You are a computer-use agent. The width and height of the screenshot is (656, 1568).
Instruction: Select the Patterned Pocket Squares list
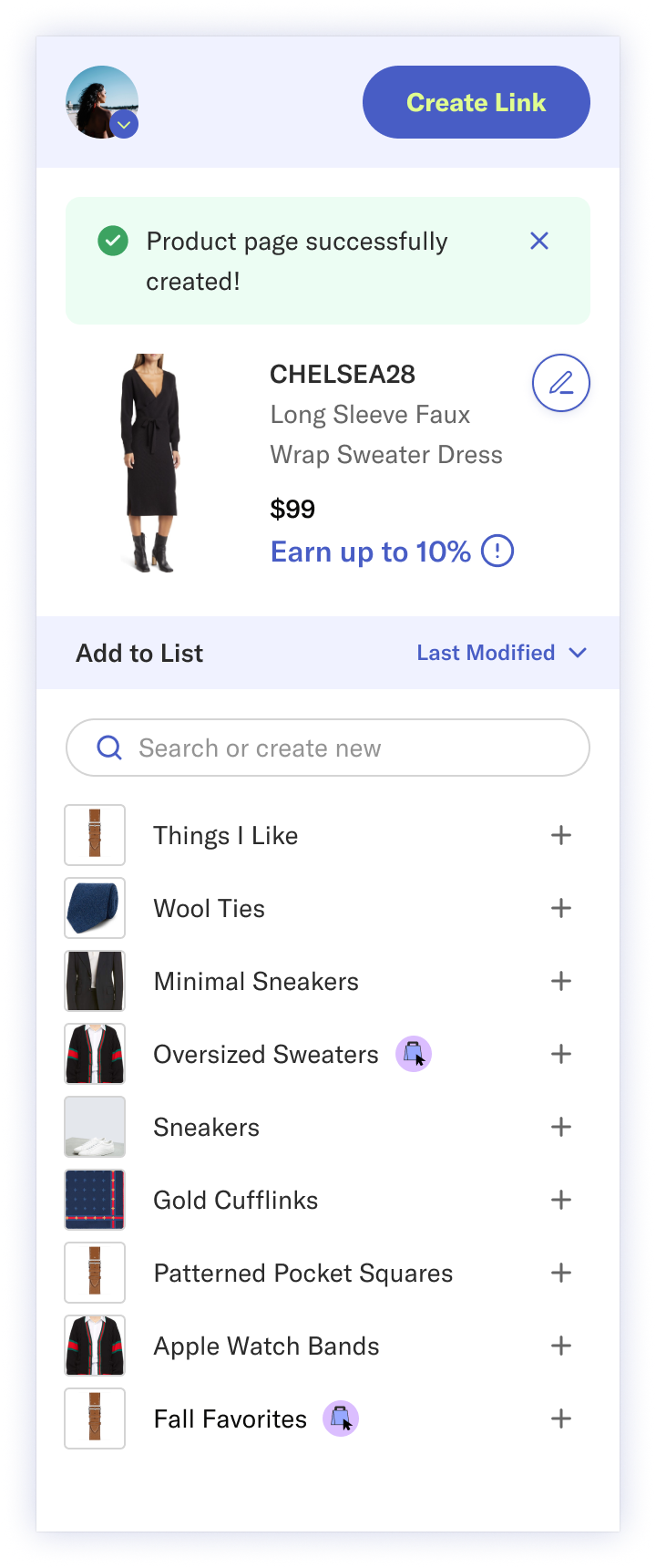[x=302, y=1273]
